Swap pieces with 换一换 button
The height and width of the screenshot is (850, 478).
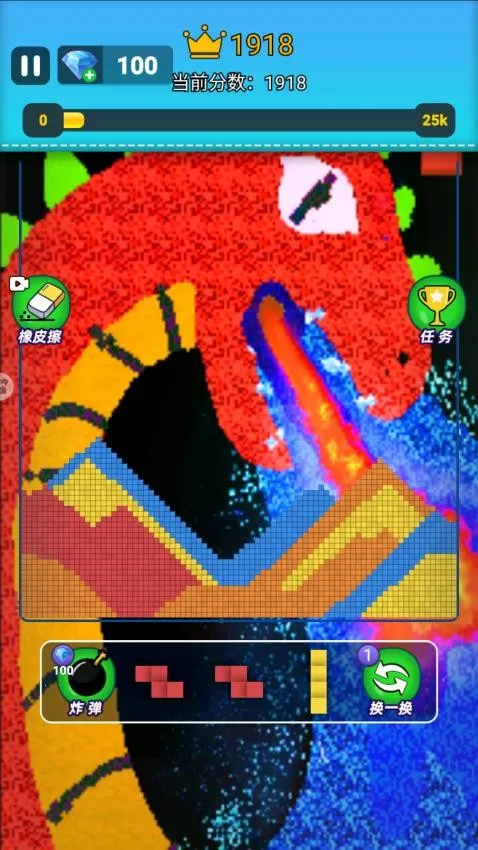[391, 681]
